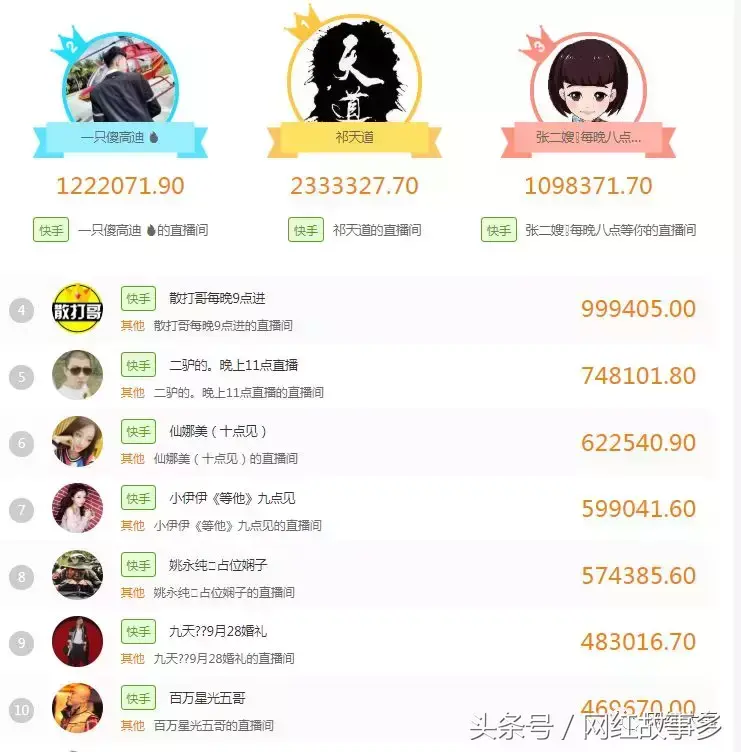Open the 散打哥每晚9点进 ranking row

click(217, 298)
